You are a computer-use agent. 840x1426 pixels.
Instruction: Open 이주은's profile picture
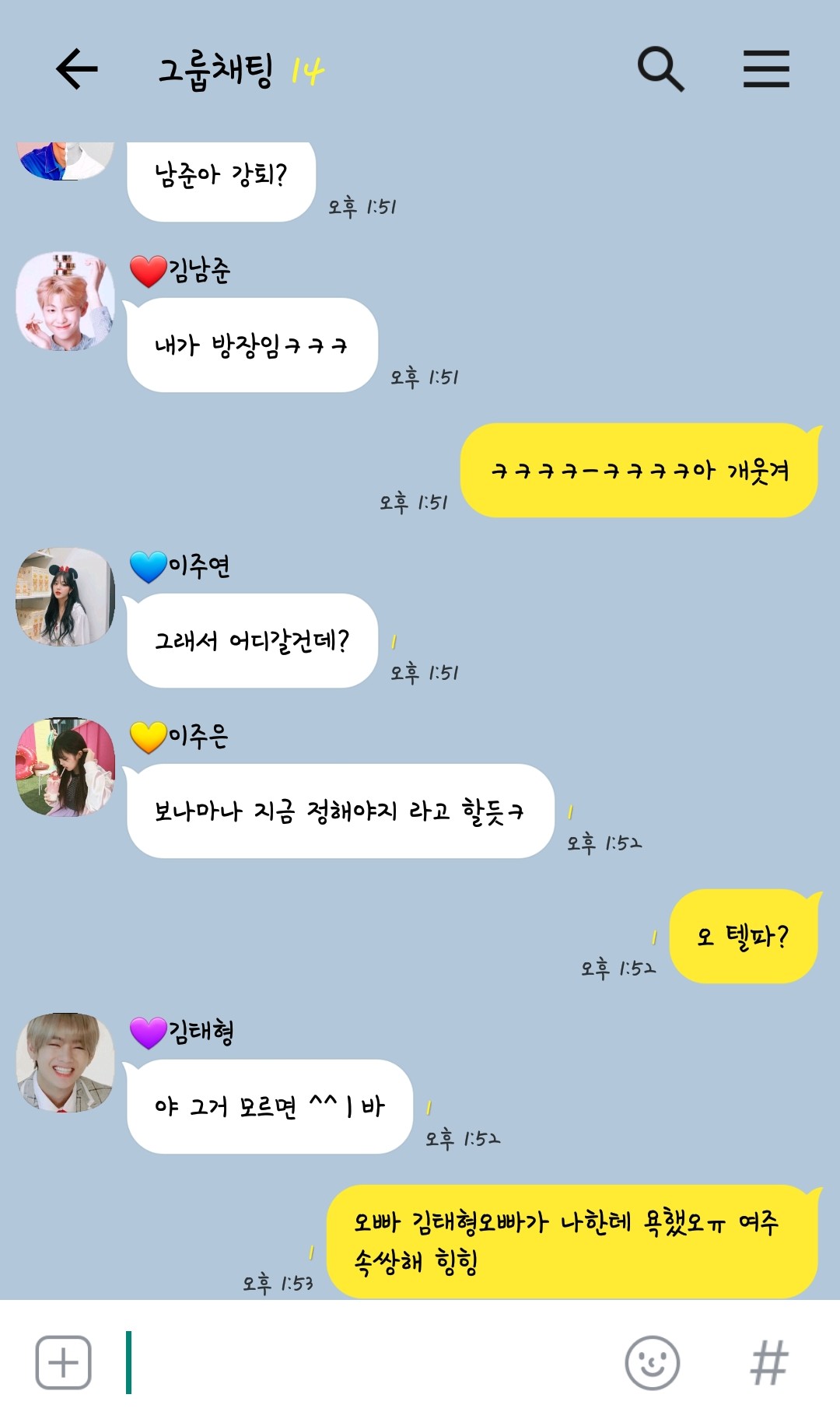(x=65, y=767)
